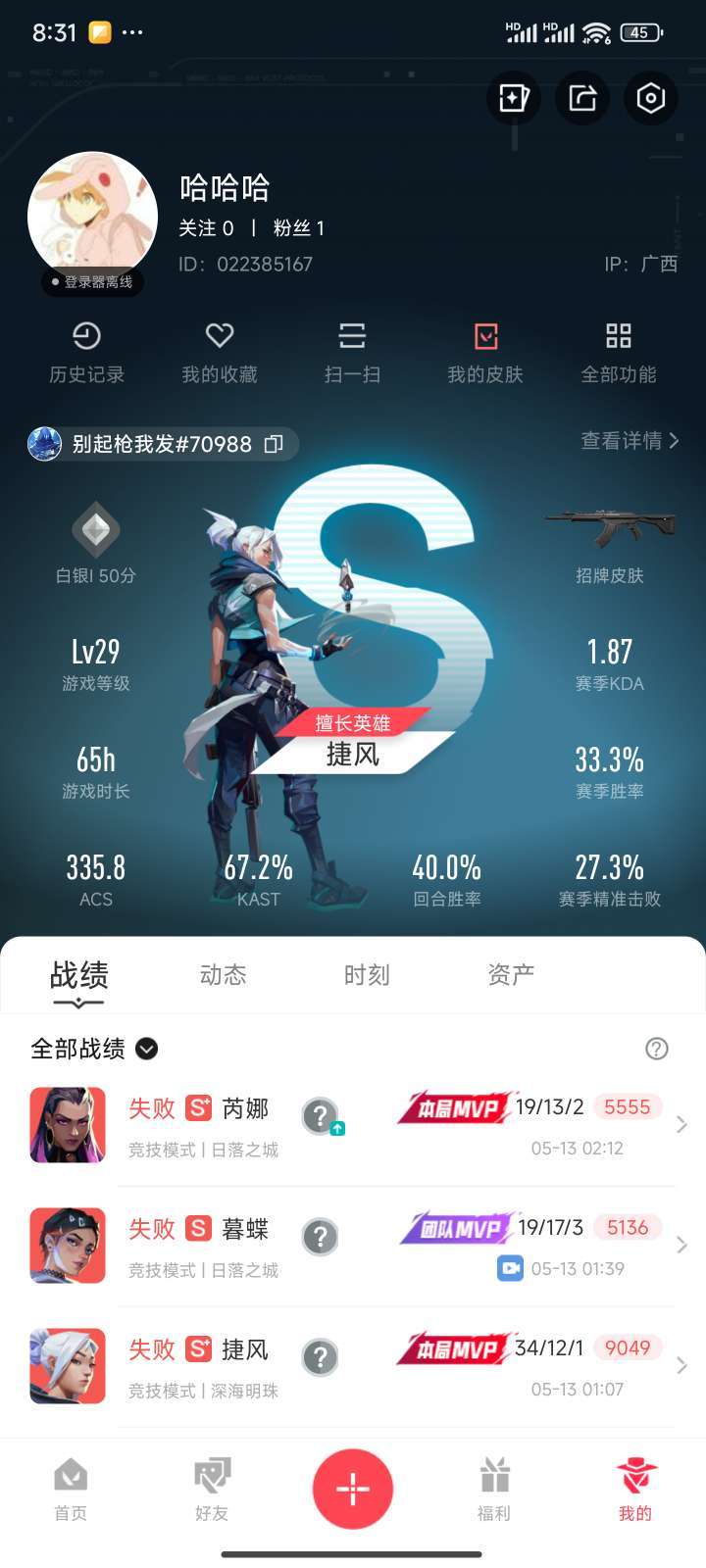The width and height of the screenshot is (706, 1568).
Task: Switch to the 动态 tab
Action: 223,975
